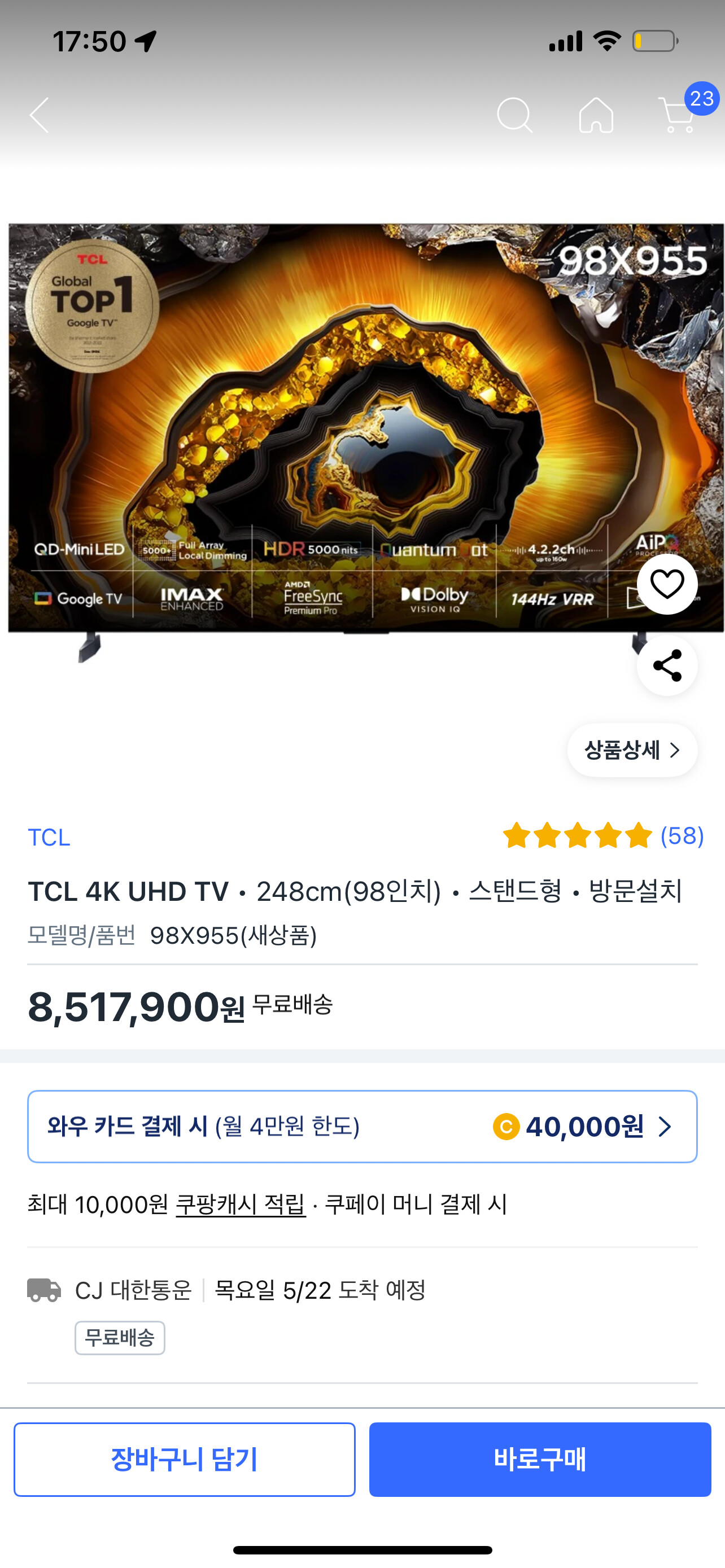Go back to the previous page
Screen dimensions: 725x1568
click(40, 115)
